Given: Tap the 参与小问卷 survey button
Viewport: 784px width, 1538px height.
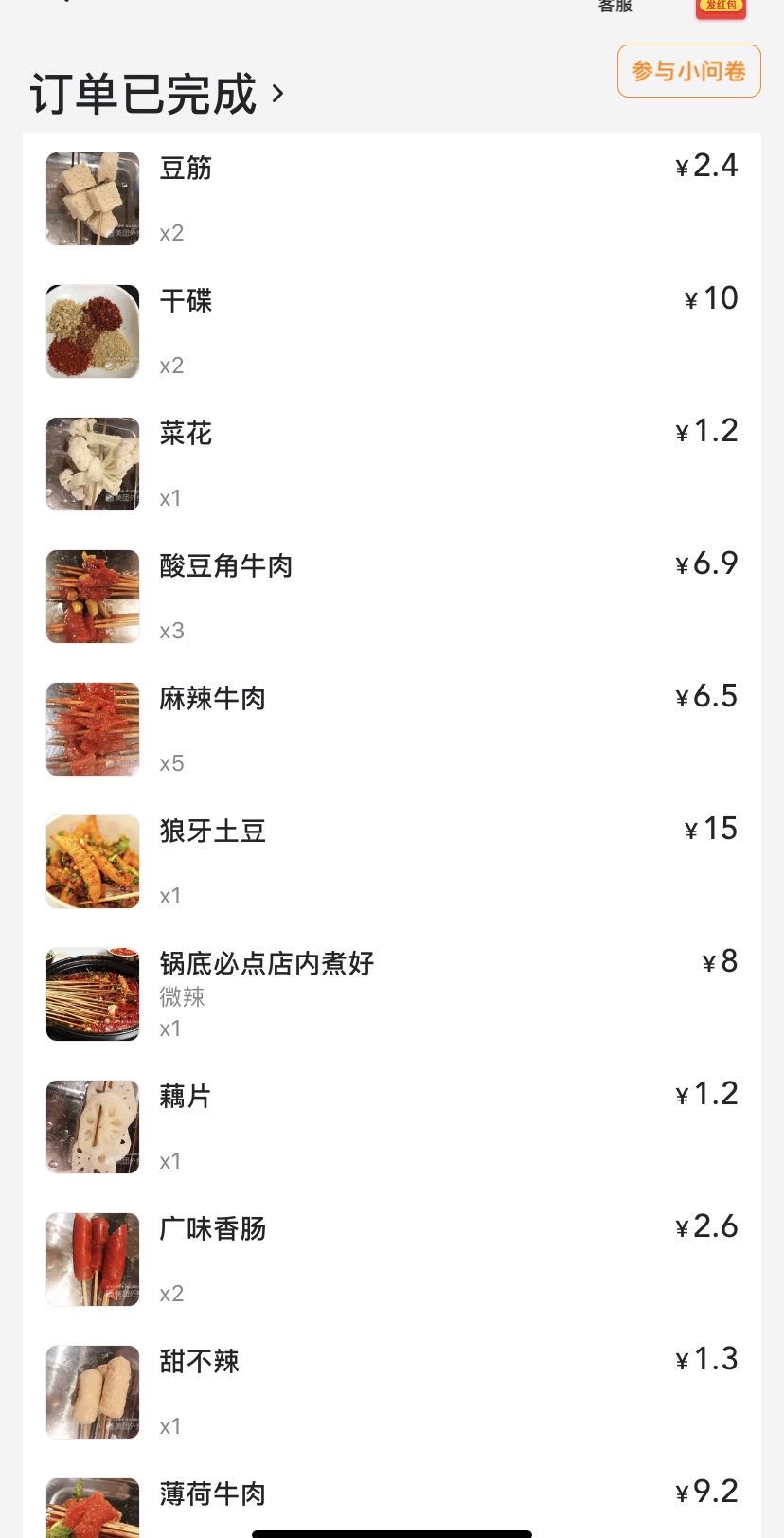Looking at the screenshot, I should [x=688, y=71].
